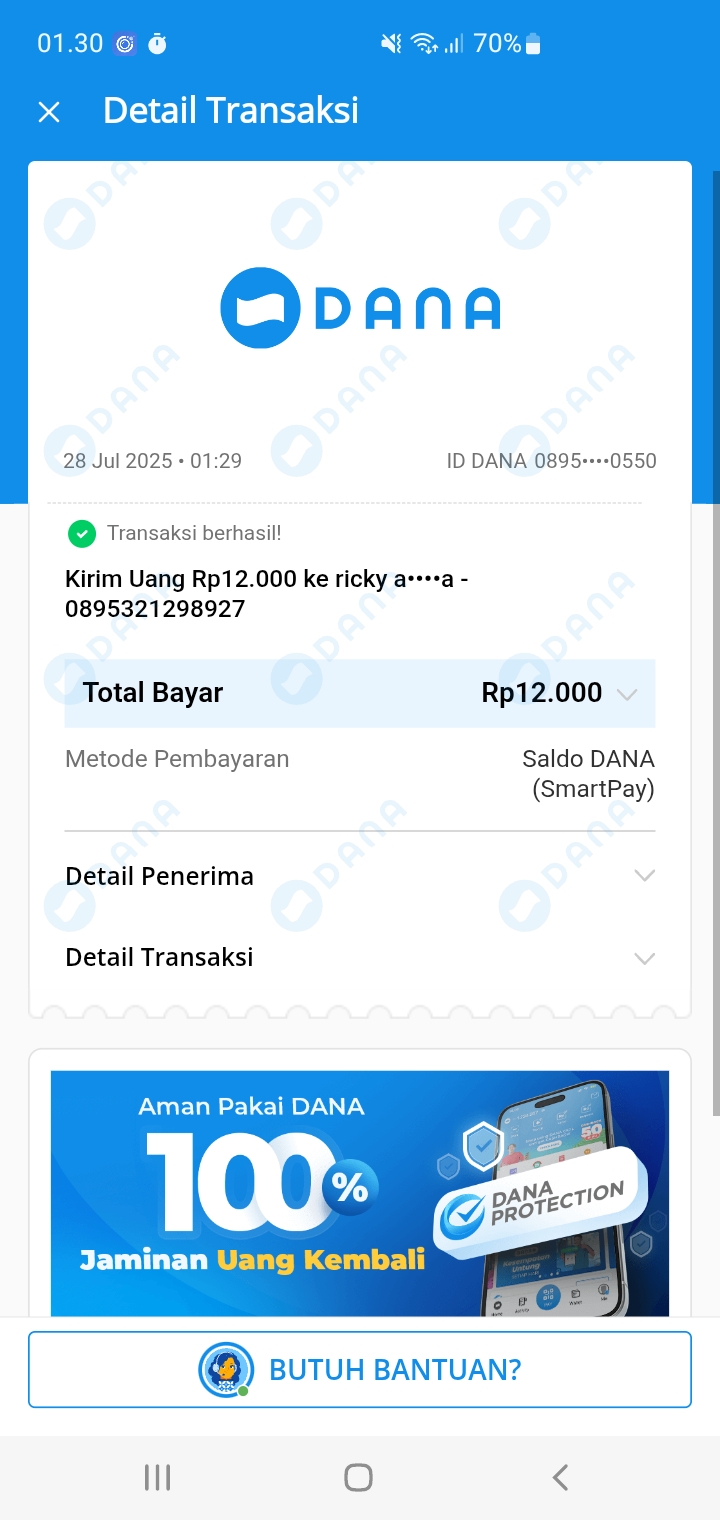Go back with the system back button
This screenshot has width=720, height=1520.
(560, 1477)
